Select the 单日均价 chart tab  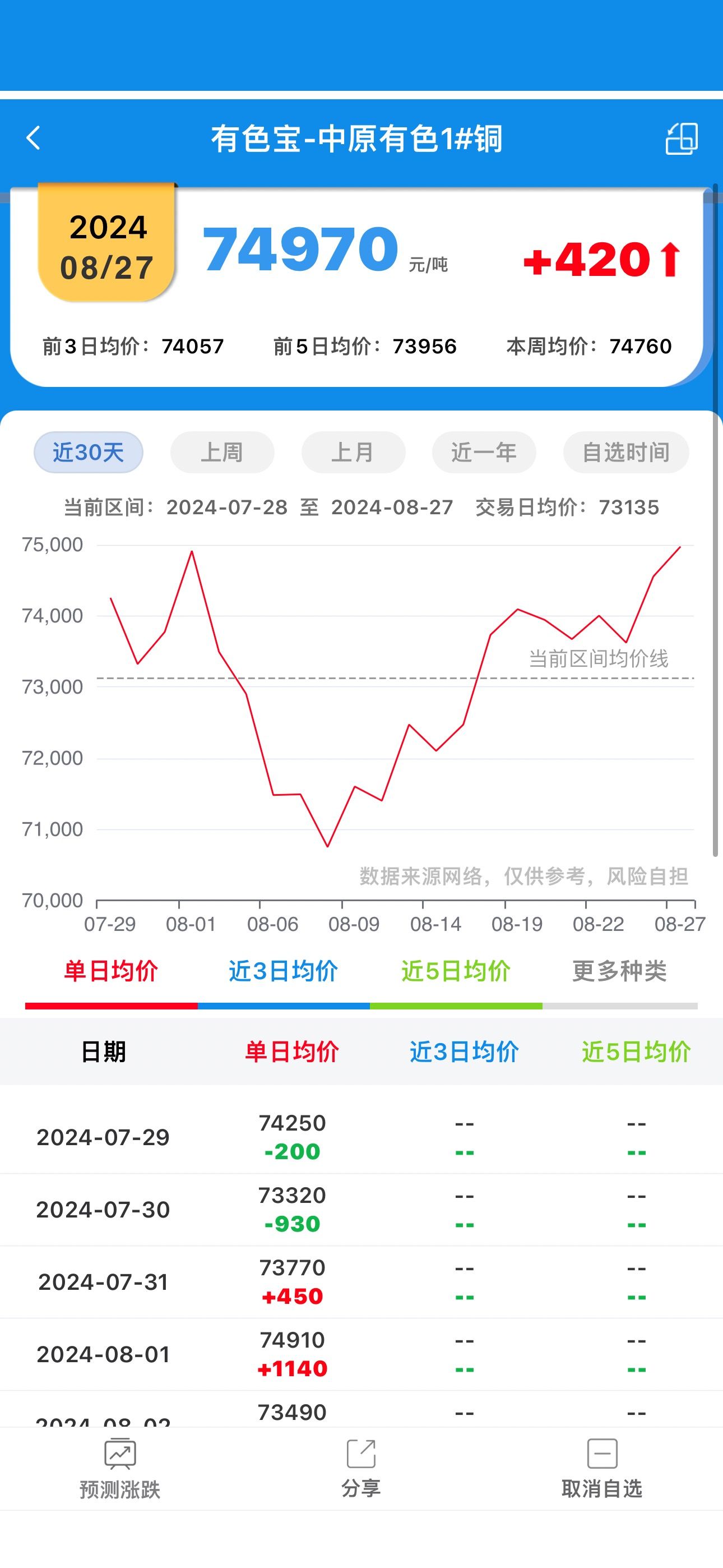(x=111, y=971)
